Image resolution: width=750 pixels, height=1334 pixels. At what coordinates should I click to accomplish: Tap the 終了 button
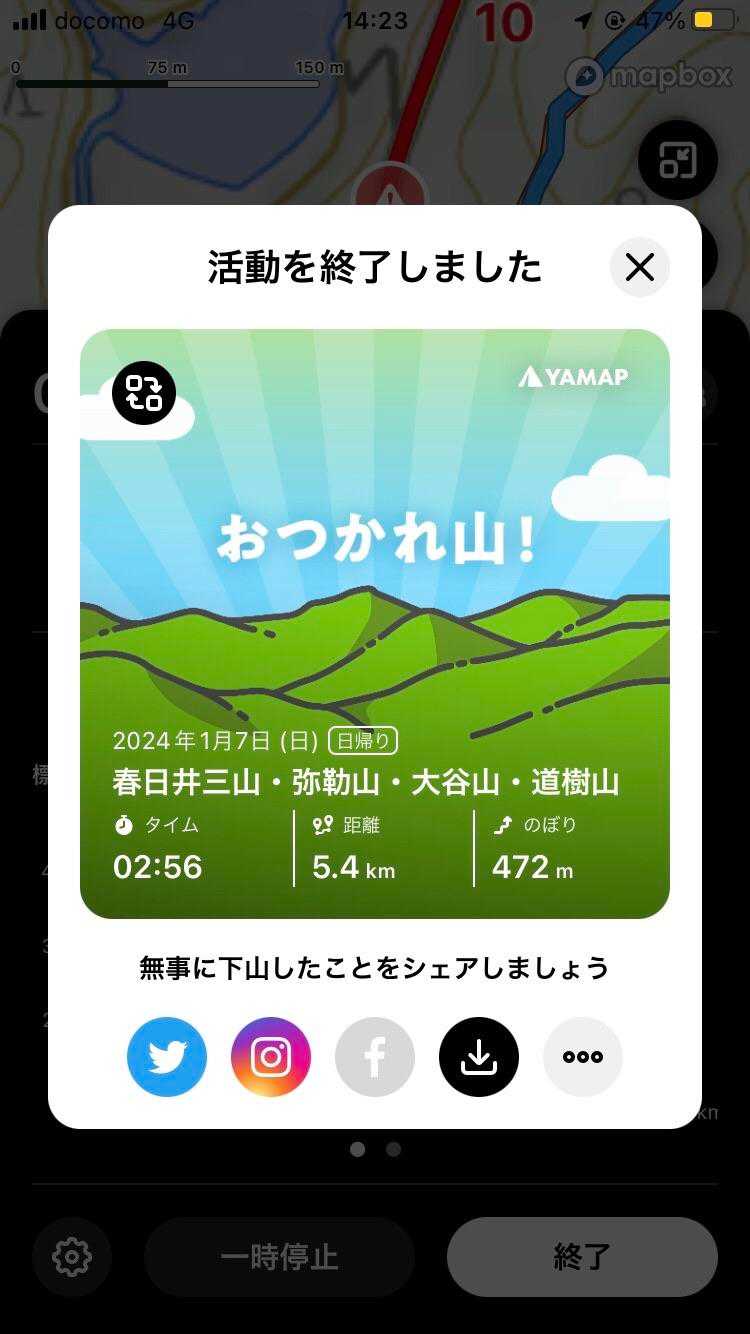pyautogui.click(x=582, y=1257)
